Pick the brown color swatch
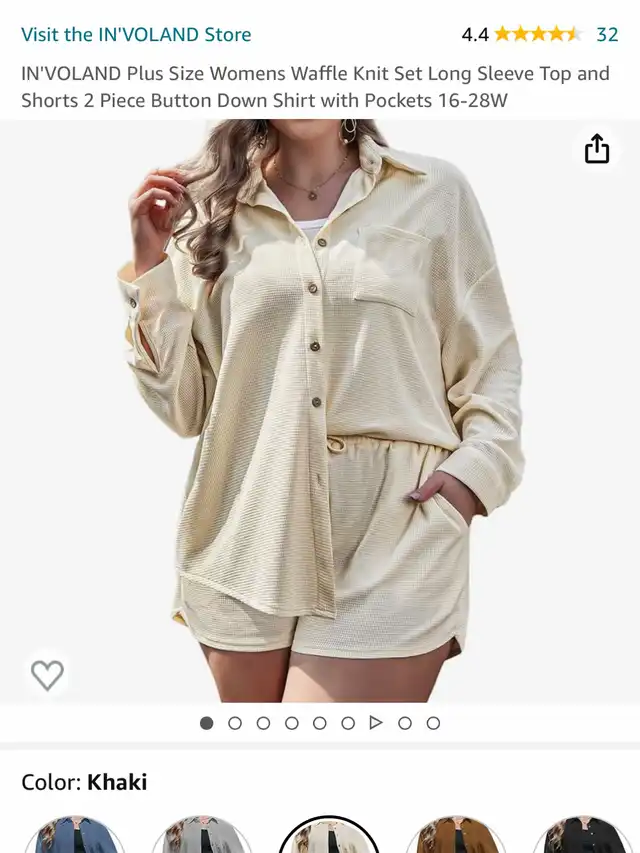640x853 pixels. coord(455,836)
